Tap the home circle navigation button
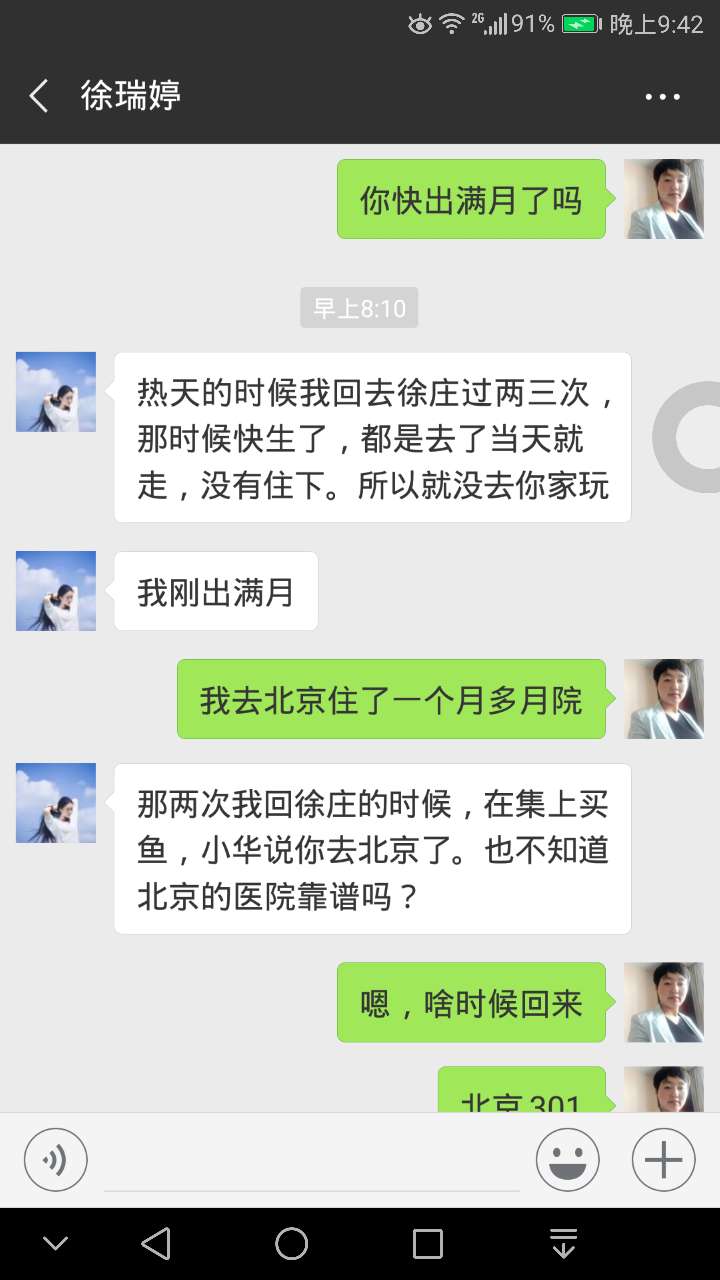This screenshot has width=720, height=1280. point(291,1243)
